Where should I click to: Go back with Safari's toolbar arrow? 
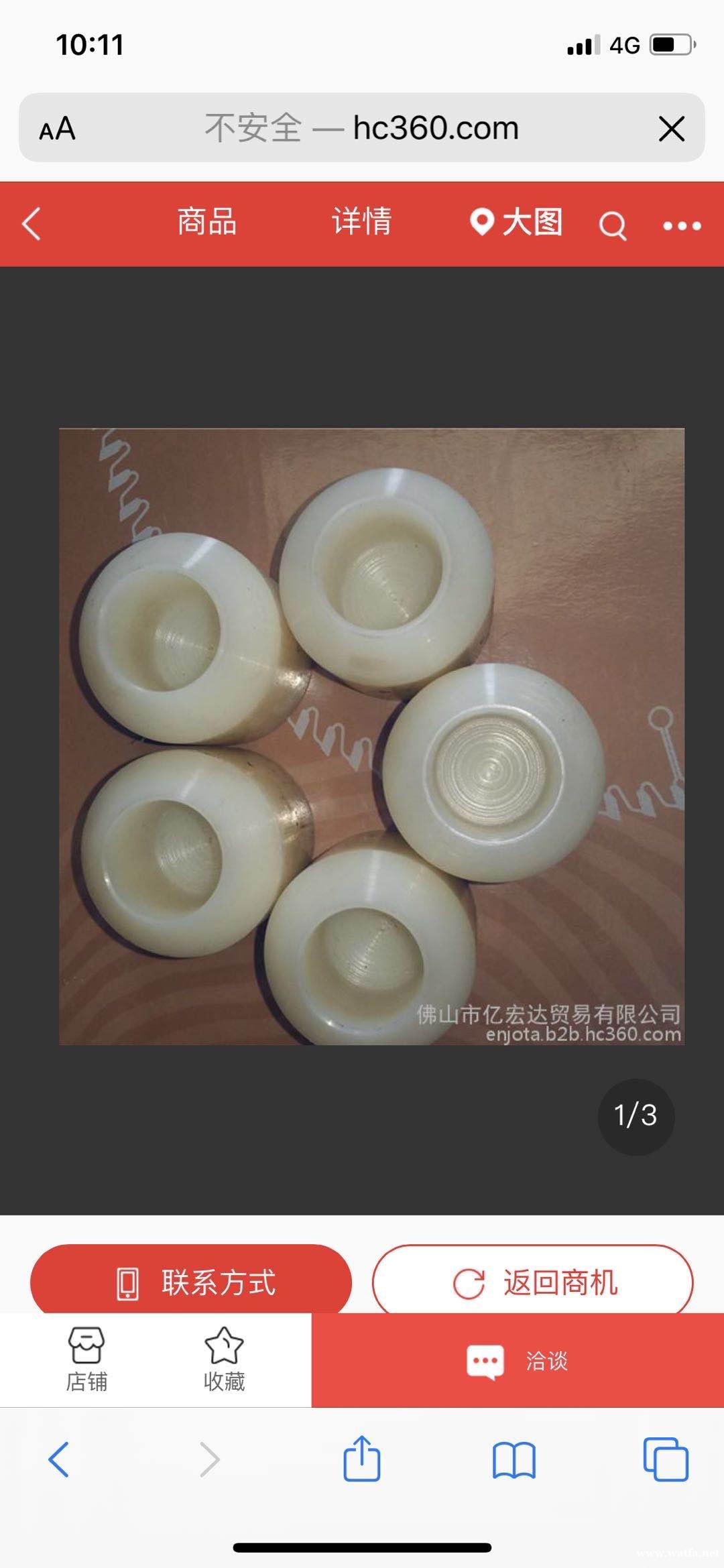click(x=59, y=1459)
